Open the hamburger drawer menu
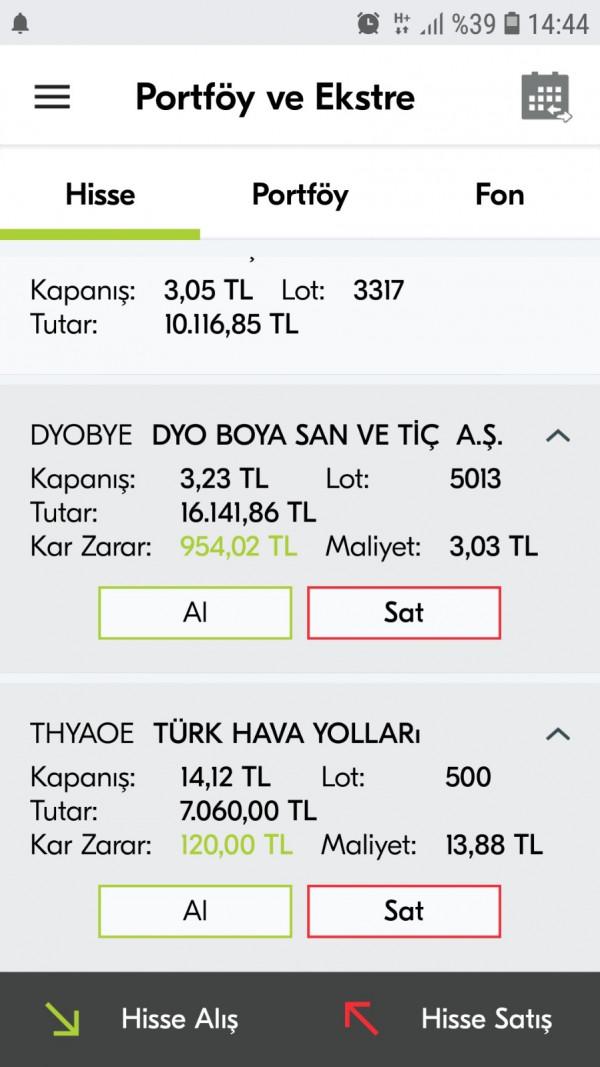This screenshot has height=1067, width=600. click(x=52, y=97)
